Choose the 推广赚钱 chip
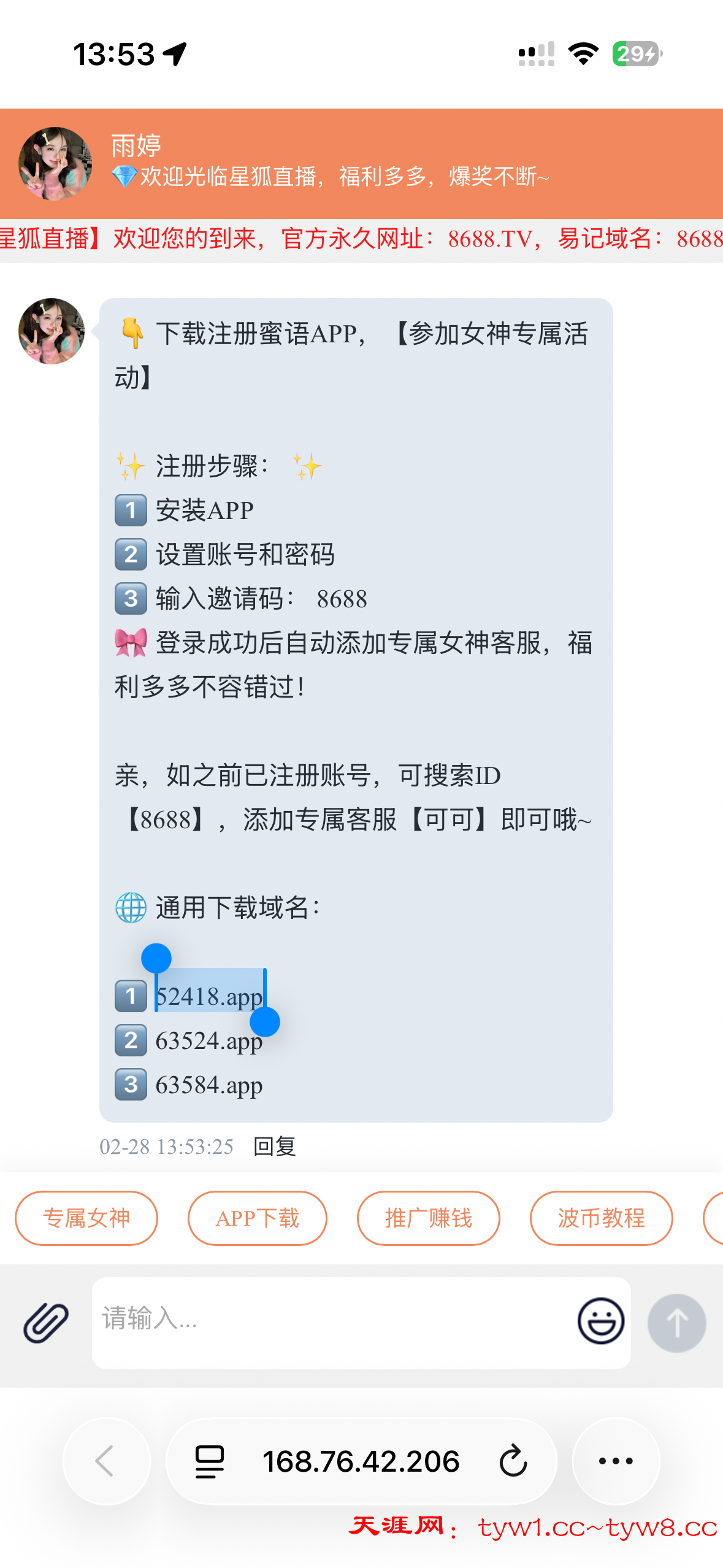This screenshot has width=723, height=1568. click(428, 1218)
